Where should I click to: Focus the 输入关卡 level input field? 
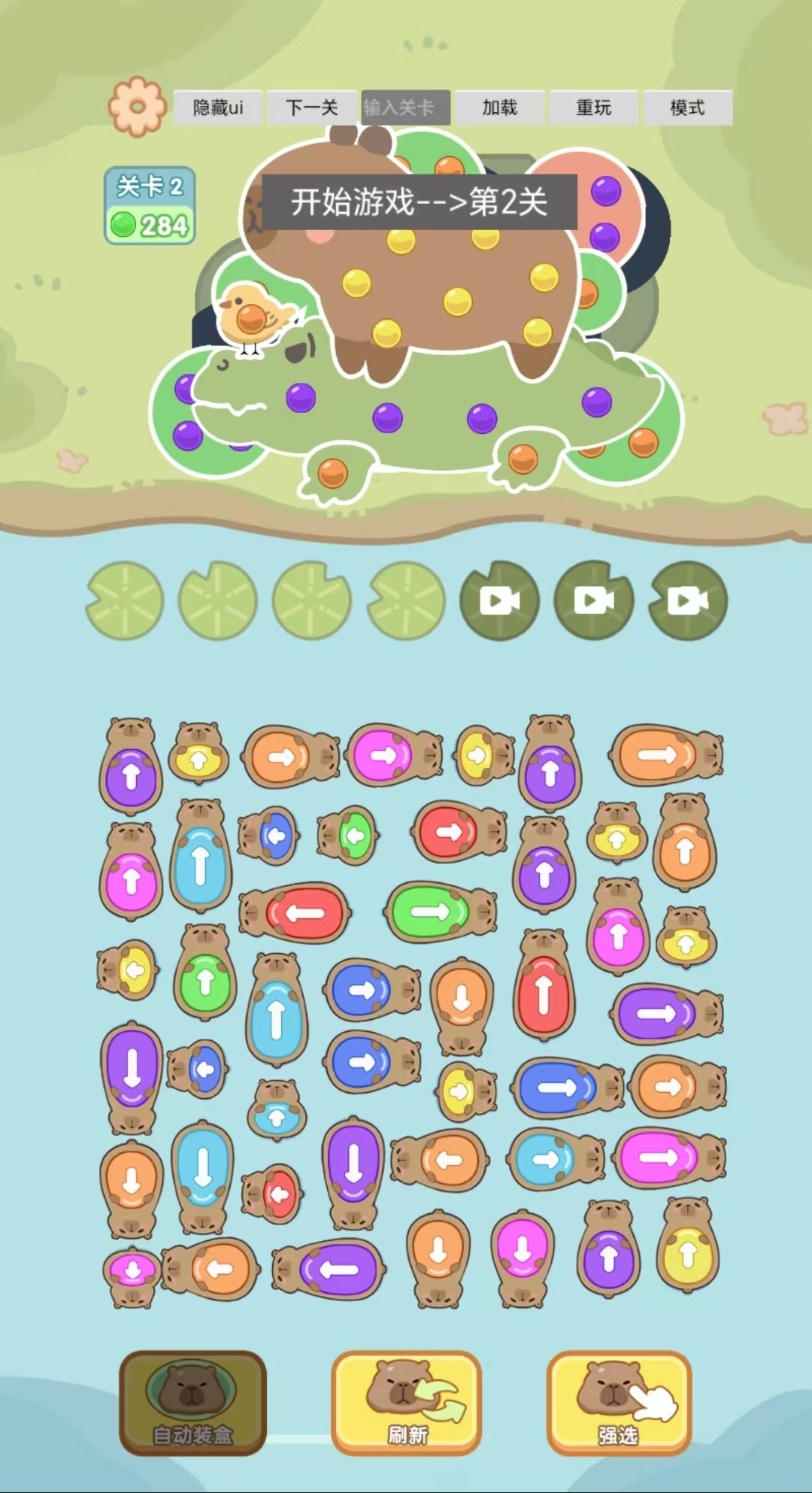[405, 108]
